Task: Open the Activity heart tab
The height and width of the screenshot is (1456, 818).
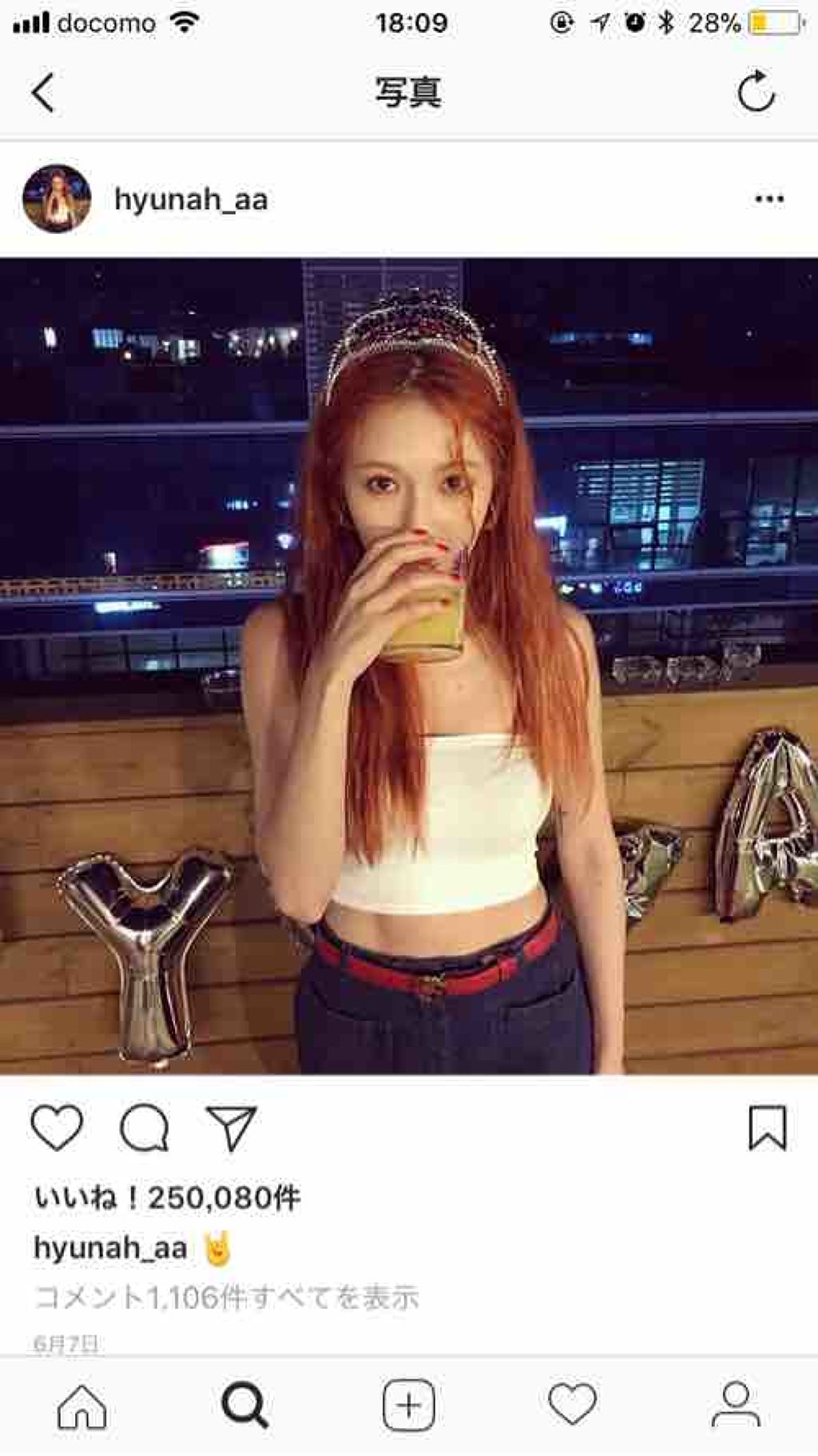Action: 572,1406
